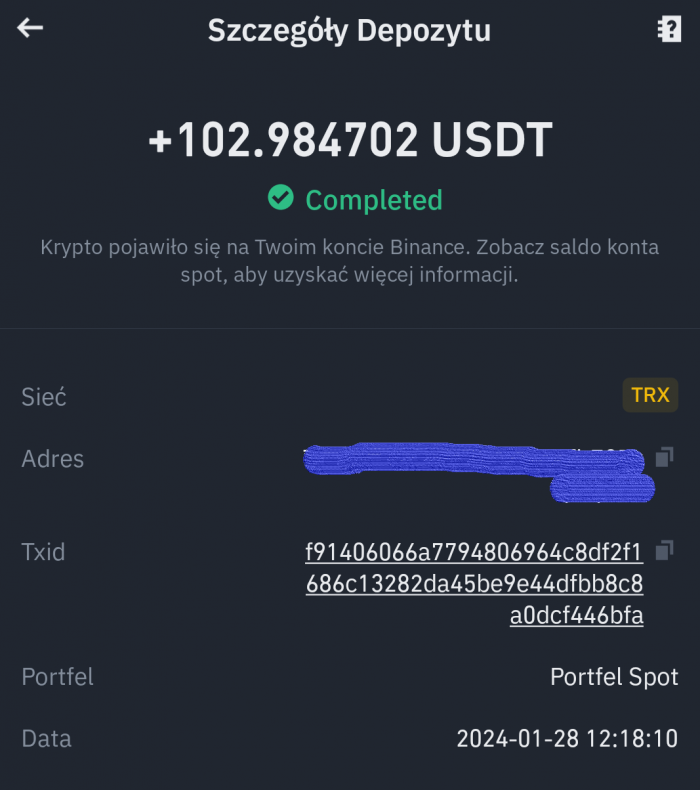Open the underlined Txid transaction link
The width and height of the screenshot is (700, 790).
(x=474, y=583)
